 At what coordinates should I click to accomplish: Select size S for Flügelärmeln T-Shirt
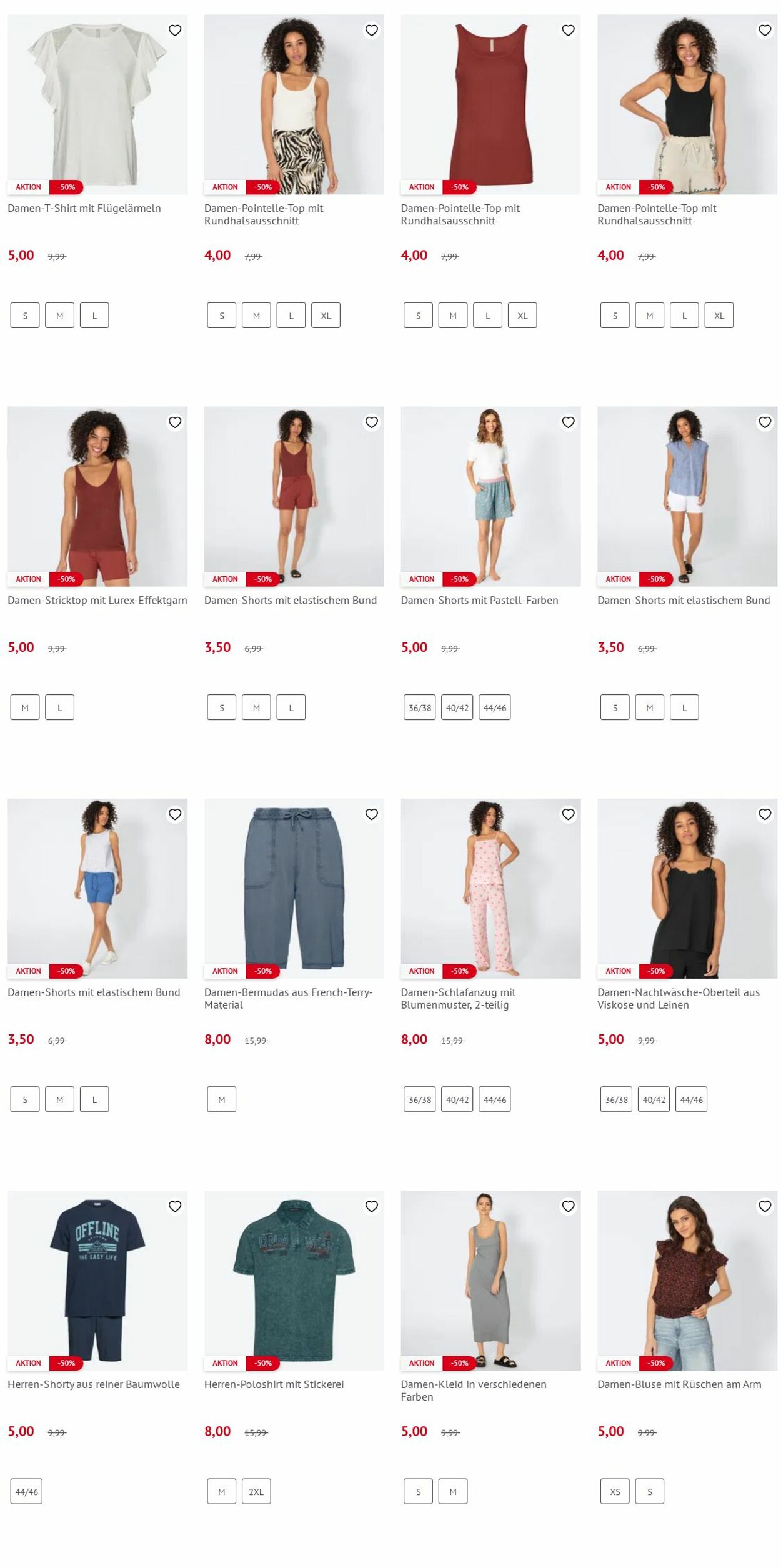click(25, 316)
